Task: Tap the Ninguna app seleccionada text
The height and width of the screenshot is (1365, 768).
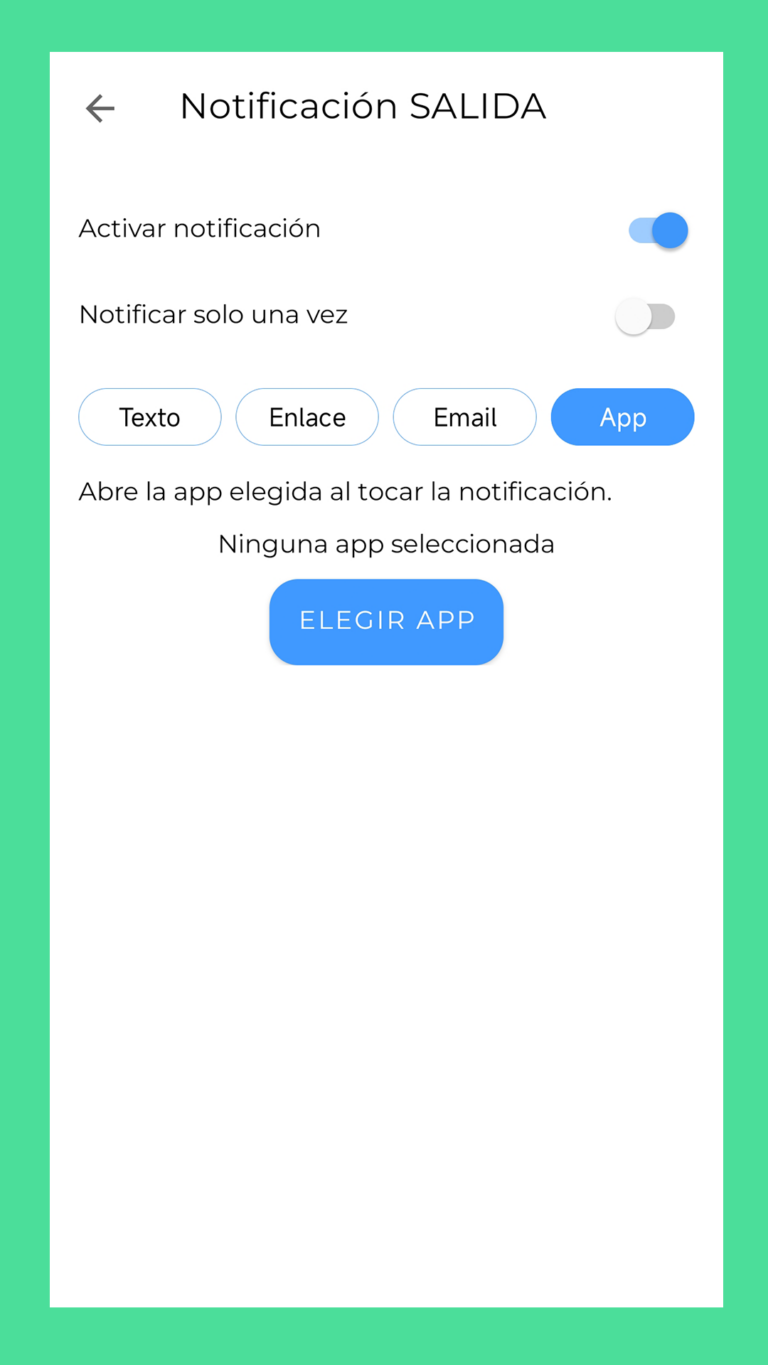Action: 386,543
